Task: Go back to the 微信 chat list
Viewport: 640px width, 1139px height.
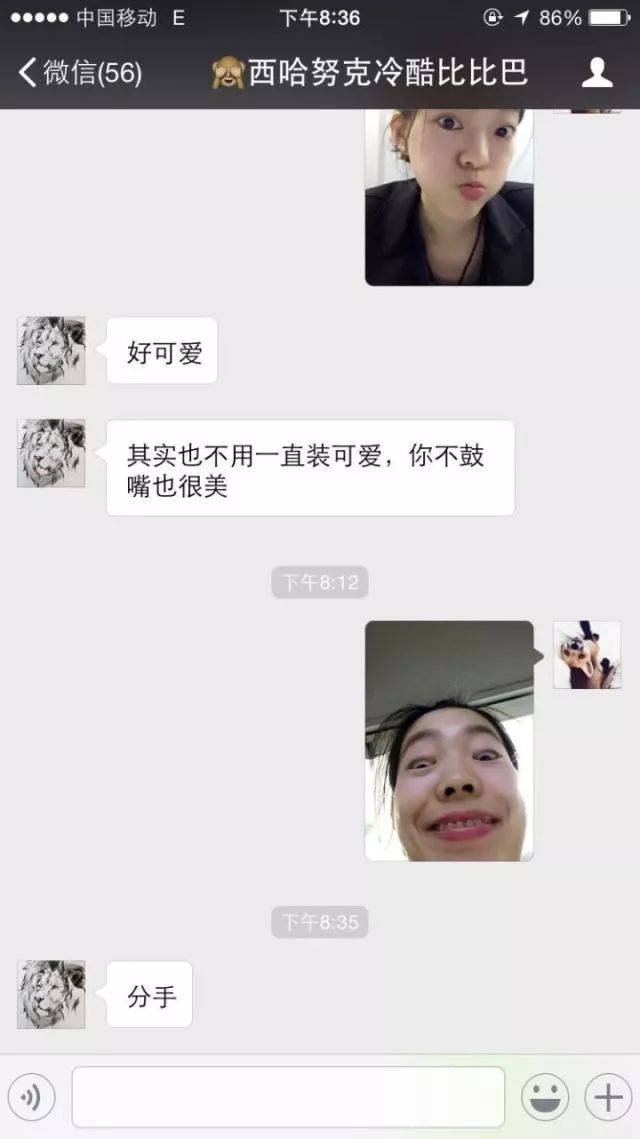Action: pyautogui.click(x=80, y=73)
